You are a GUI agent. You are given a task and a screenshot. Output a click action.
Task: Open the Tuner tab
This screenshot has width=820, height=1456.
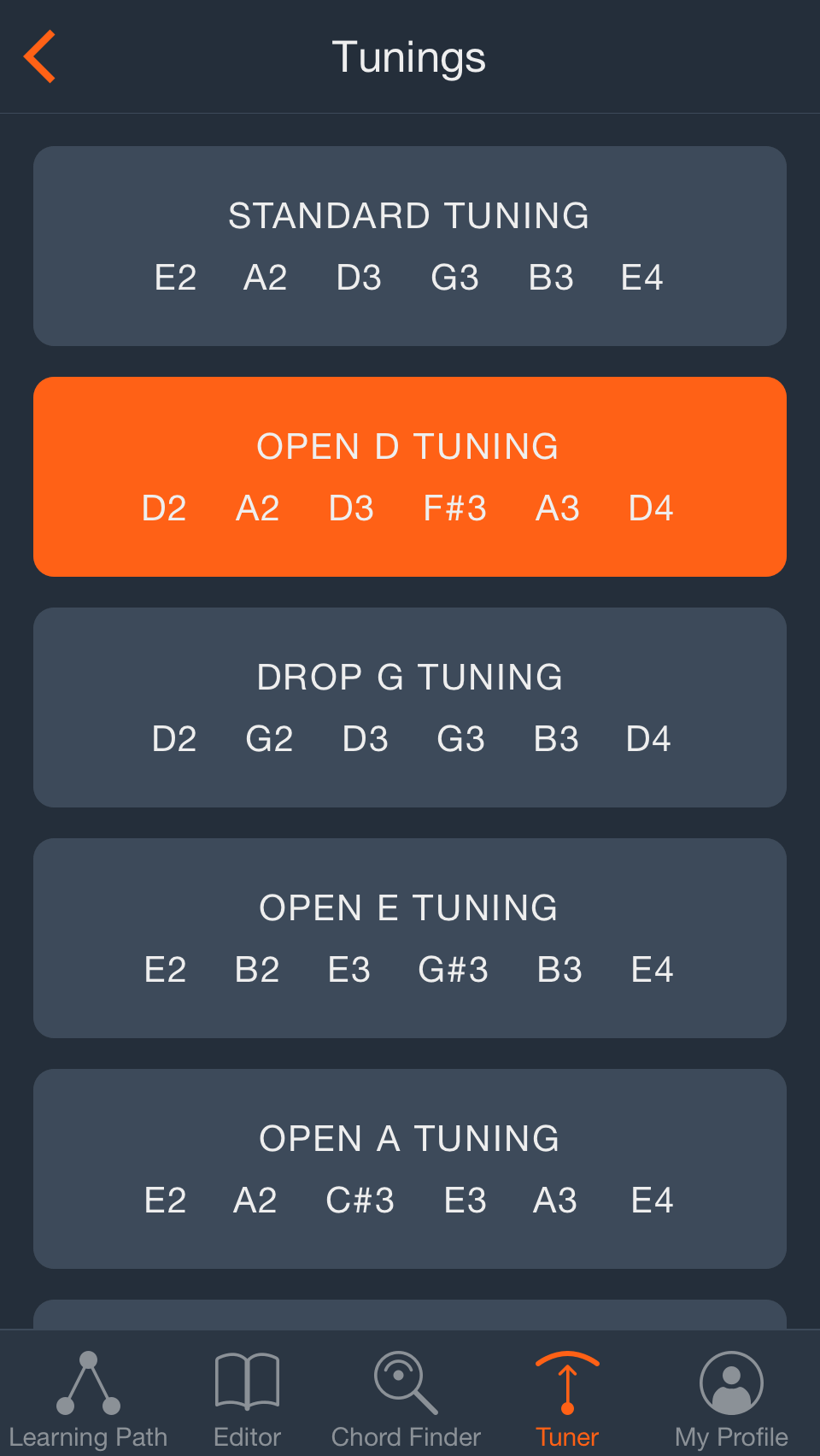pyautogui.click(x=567, y=1400)
